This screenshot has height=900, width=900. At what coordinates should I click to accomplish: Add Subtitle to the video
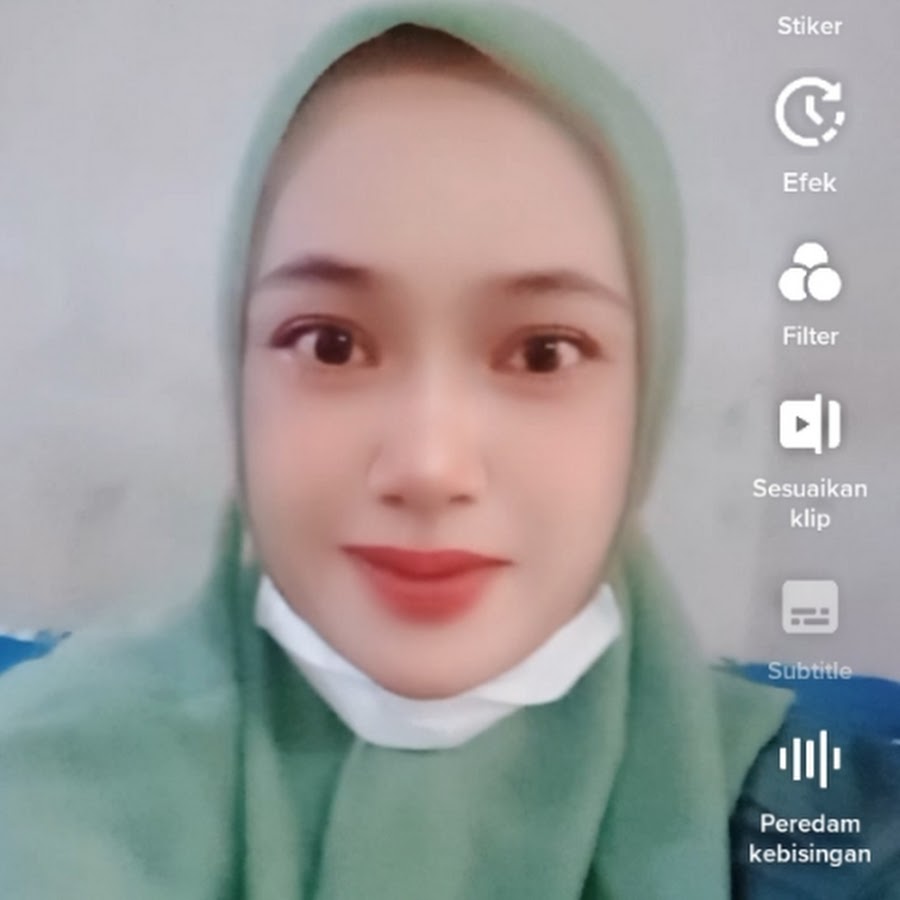(809, 607)
